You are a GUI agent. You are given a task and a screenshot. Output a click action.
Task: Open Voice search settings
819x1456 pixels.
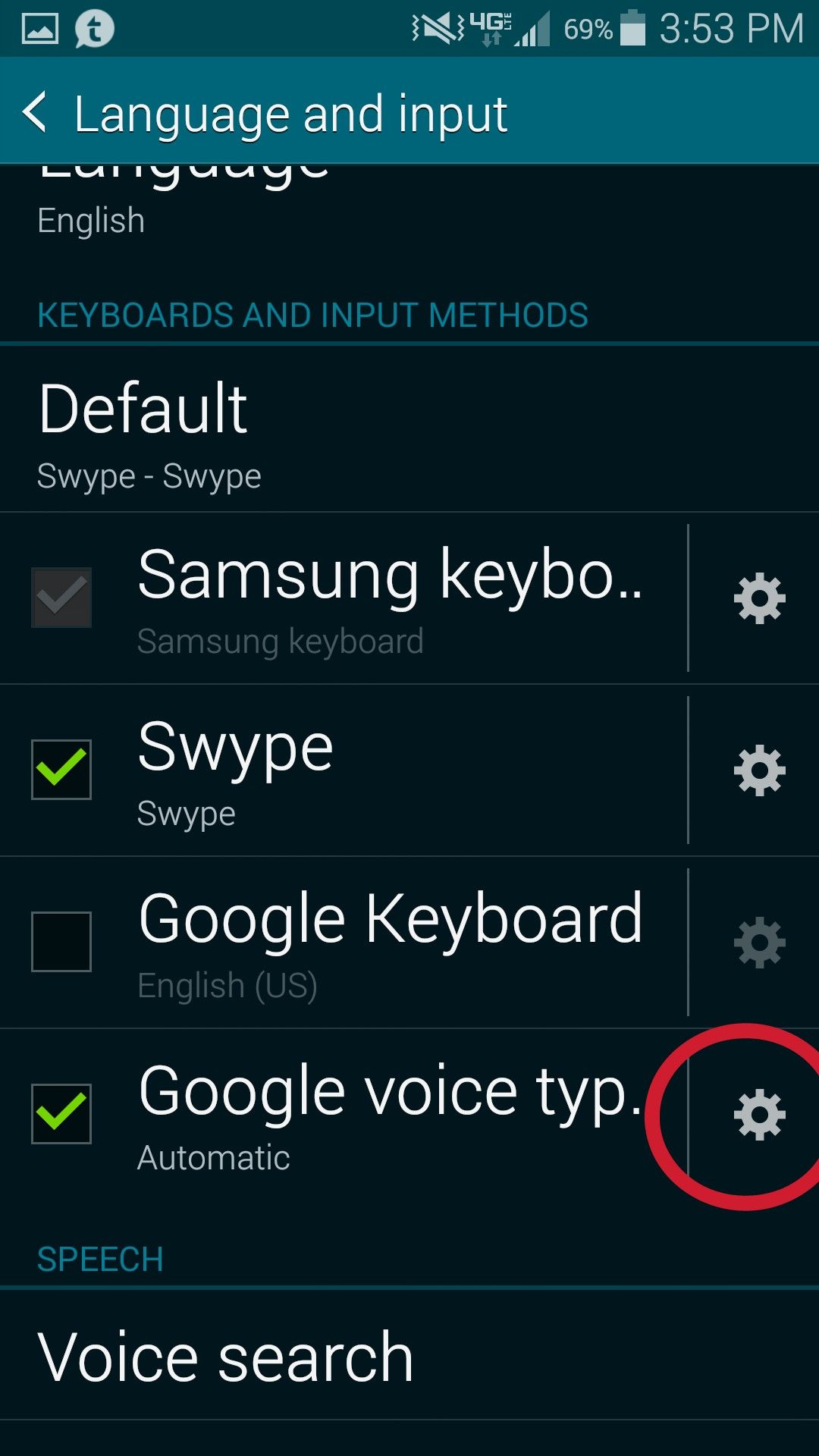pos(303,1357)
